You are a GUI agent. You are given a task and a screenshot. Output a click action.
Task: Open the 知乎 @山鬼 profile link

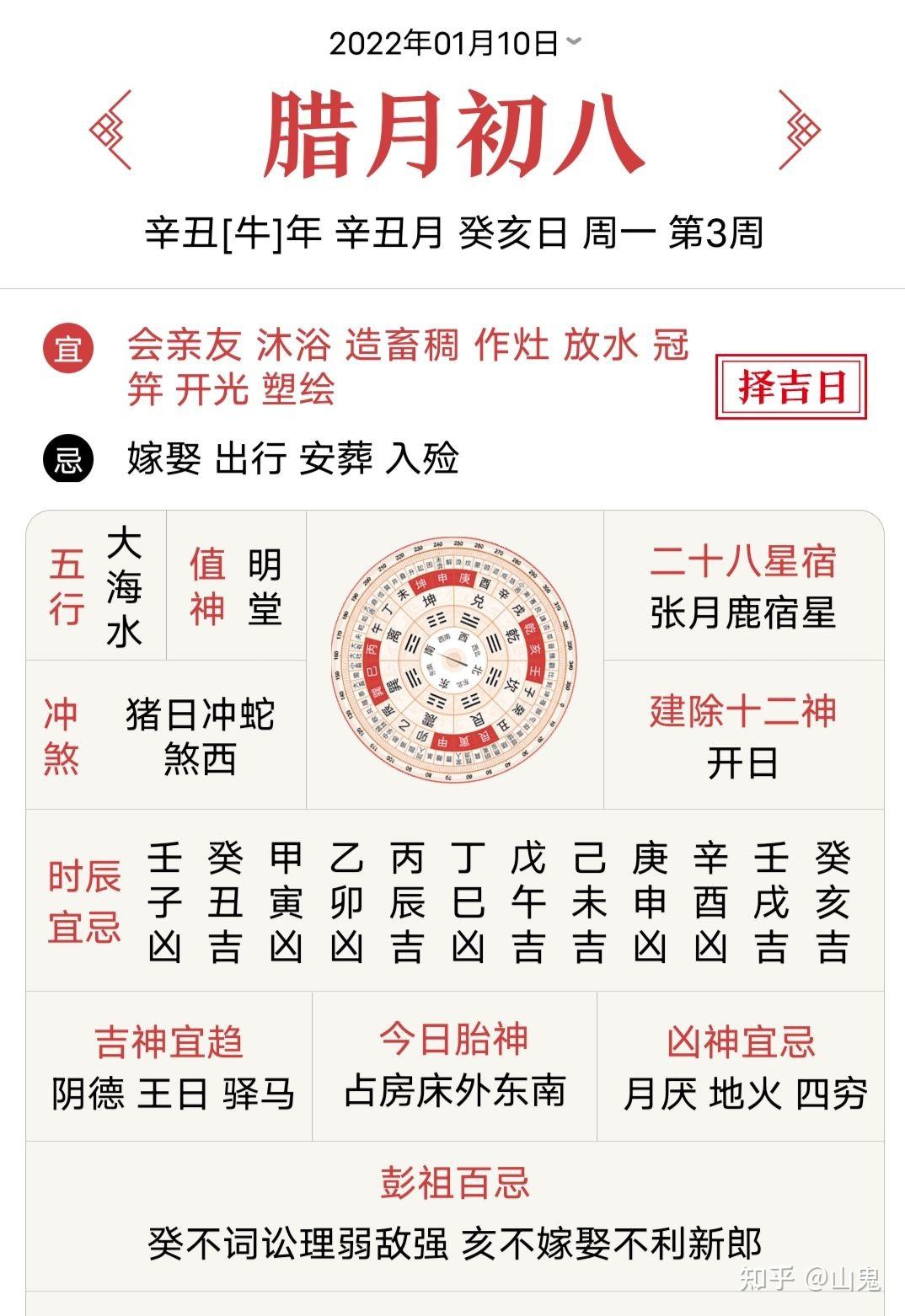[x=813, y=1279]
